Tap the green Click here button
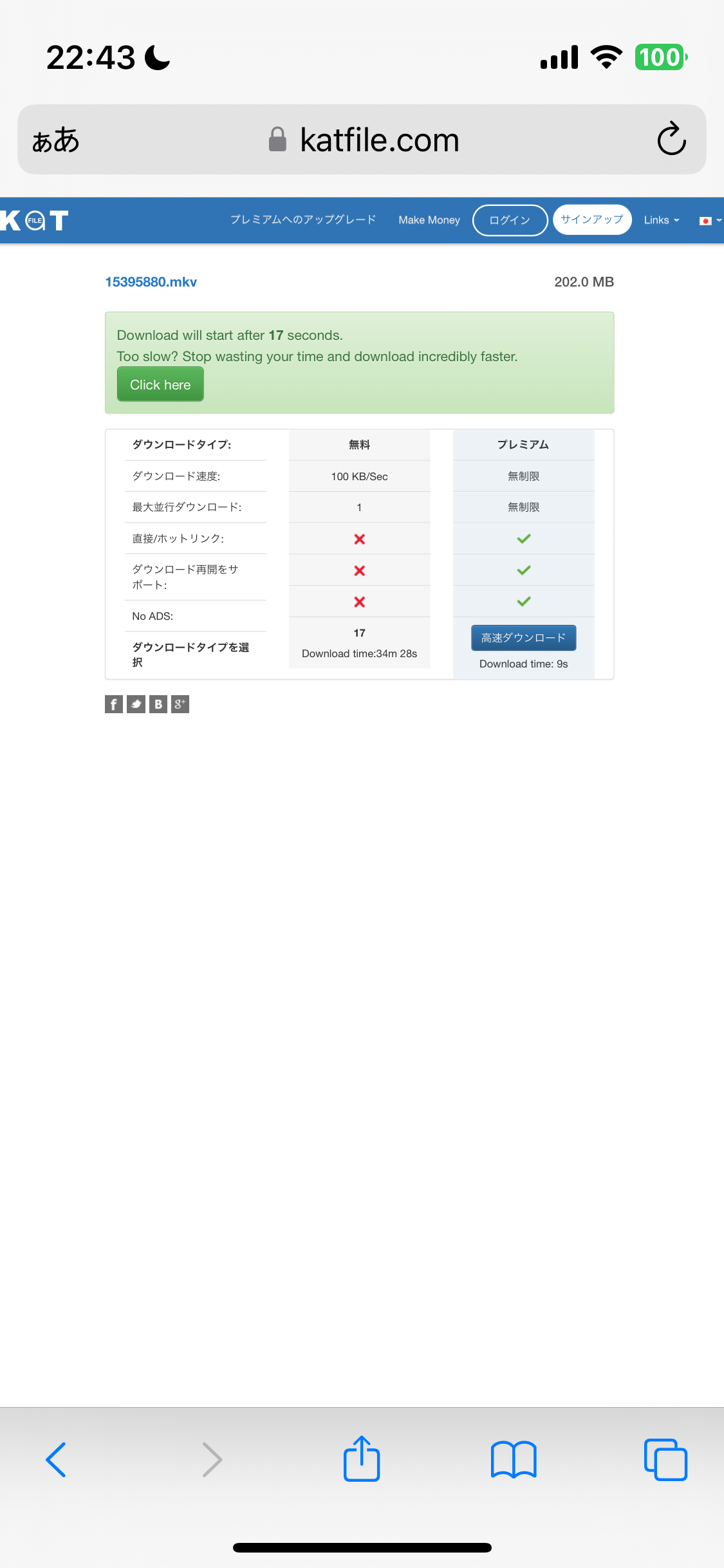724x1568 pixels. pos(160,384)
